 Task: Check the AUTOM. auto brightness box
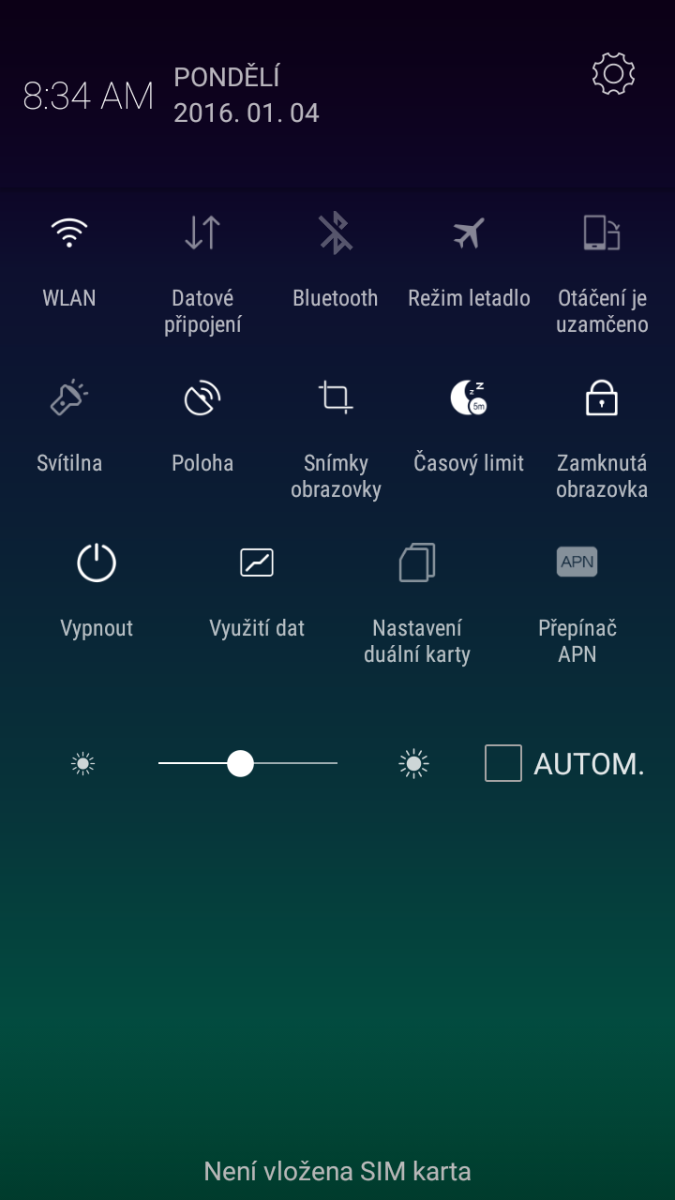[x=503, y=763]
